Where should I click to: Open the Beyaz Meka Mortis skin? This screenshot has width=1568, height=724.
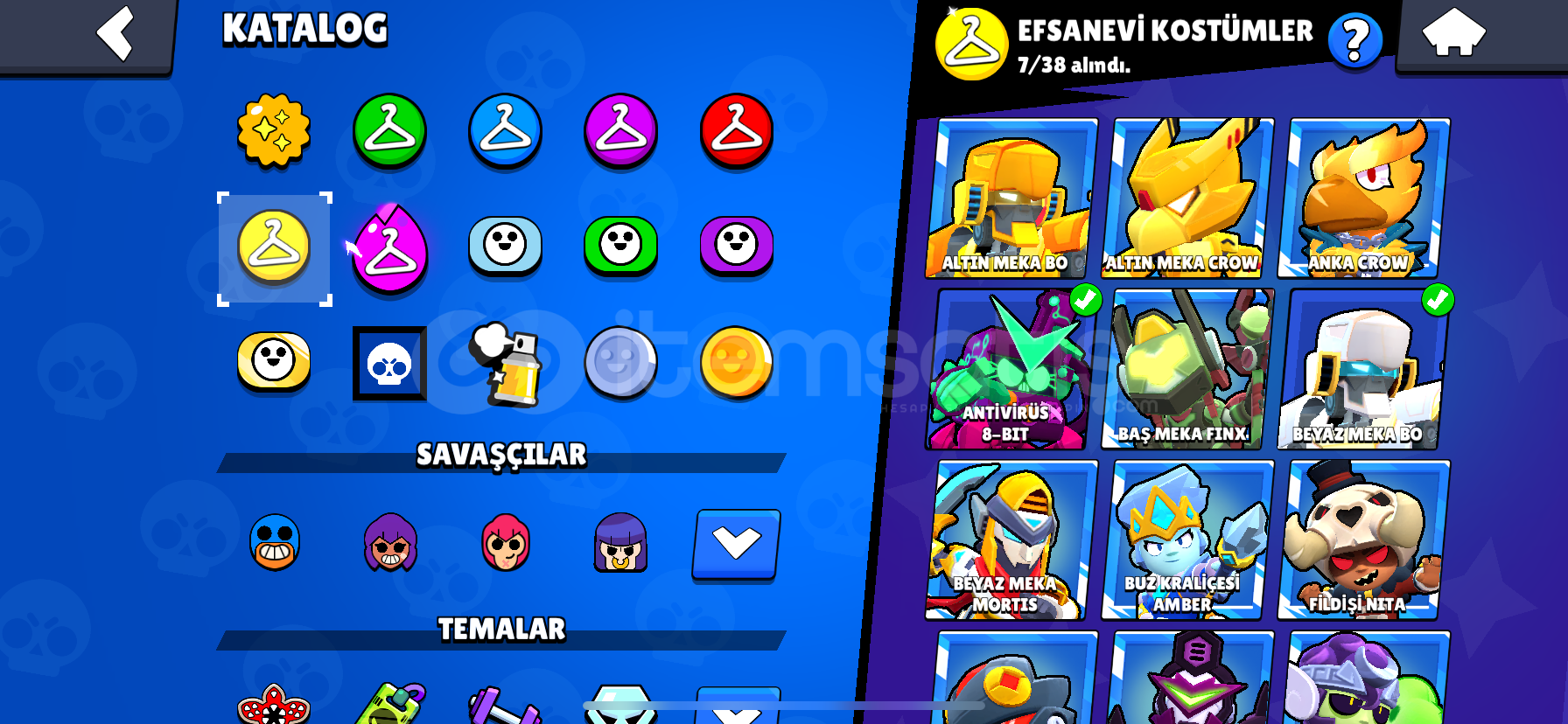pos(1011,540)
